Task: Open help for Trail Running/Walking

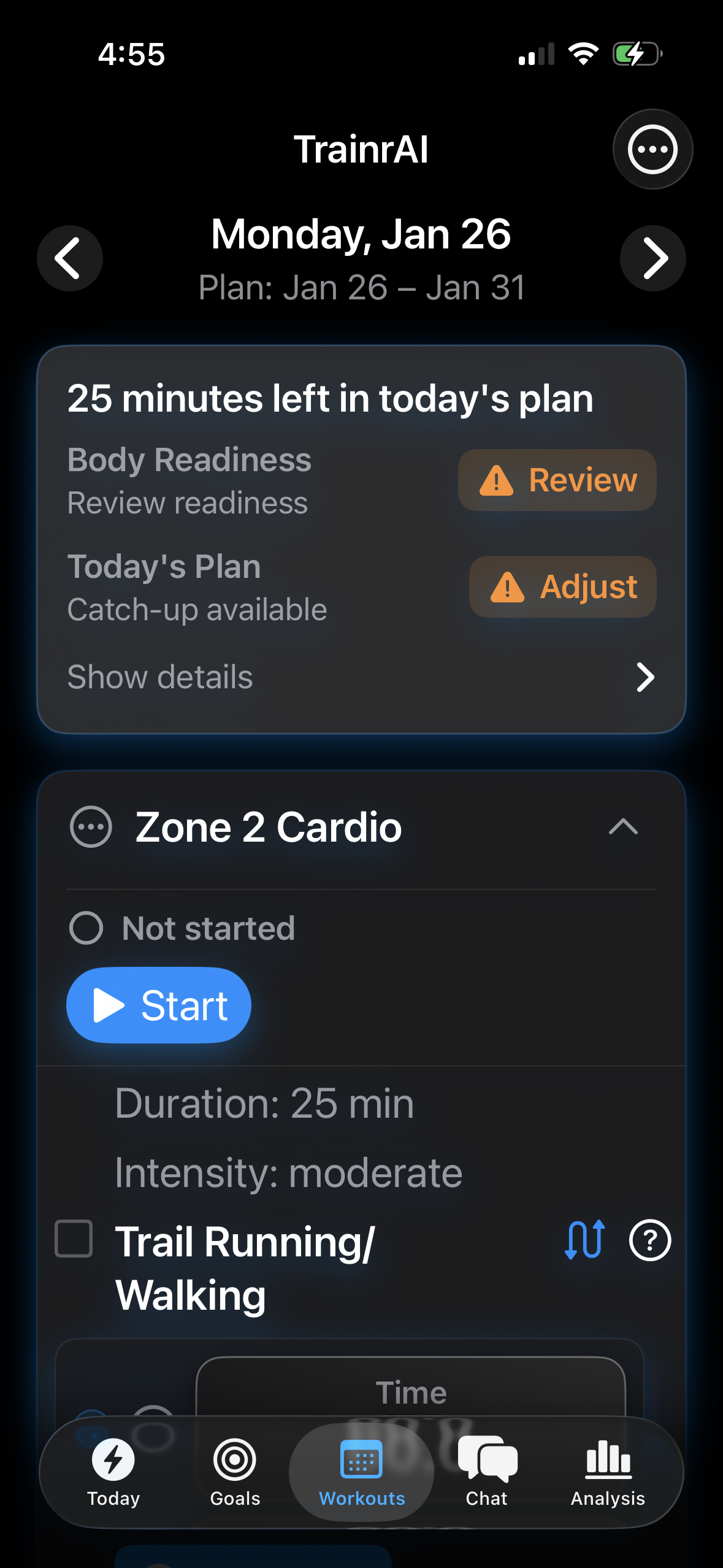Action: tap(649, 1240)
